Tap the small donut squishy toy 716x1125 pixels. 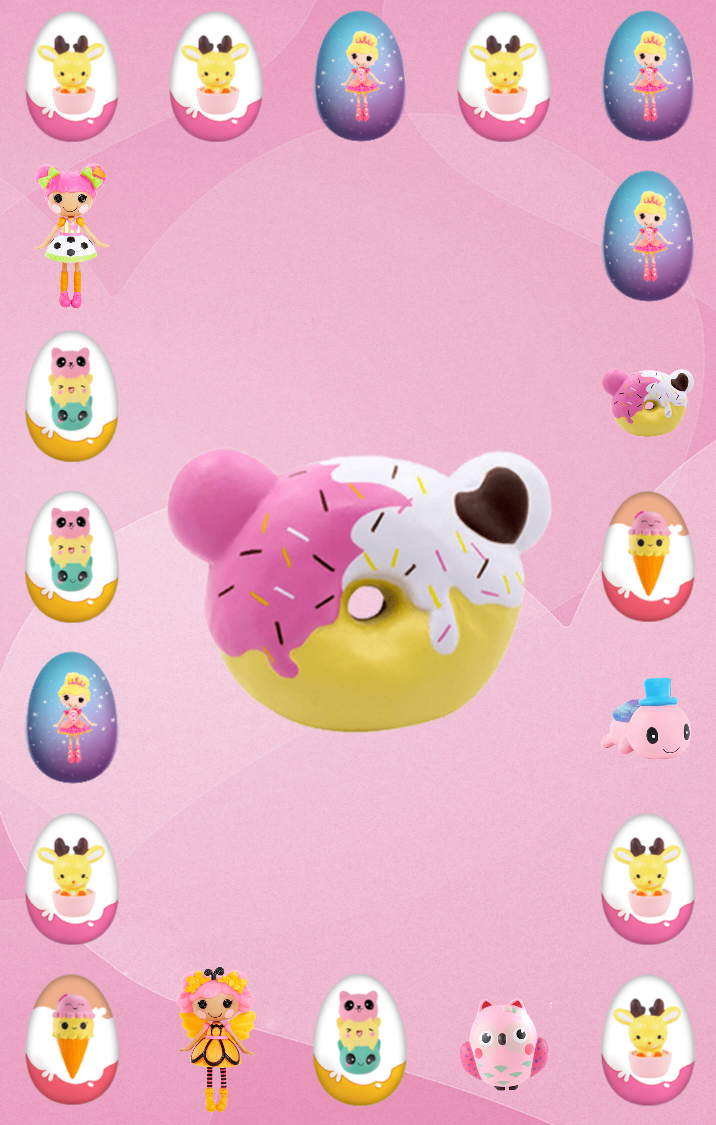tap(647, 401)
